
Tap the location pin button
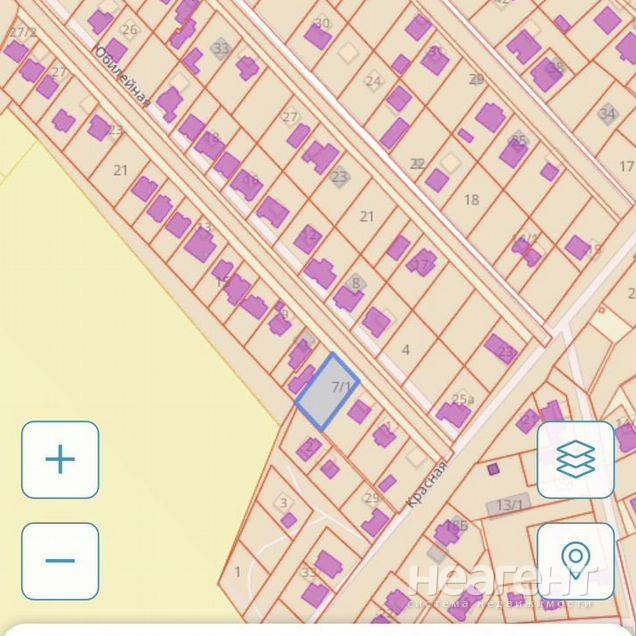click(575, 560)
